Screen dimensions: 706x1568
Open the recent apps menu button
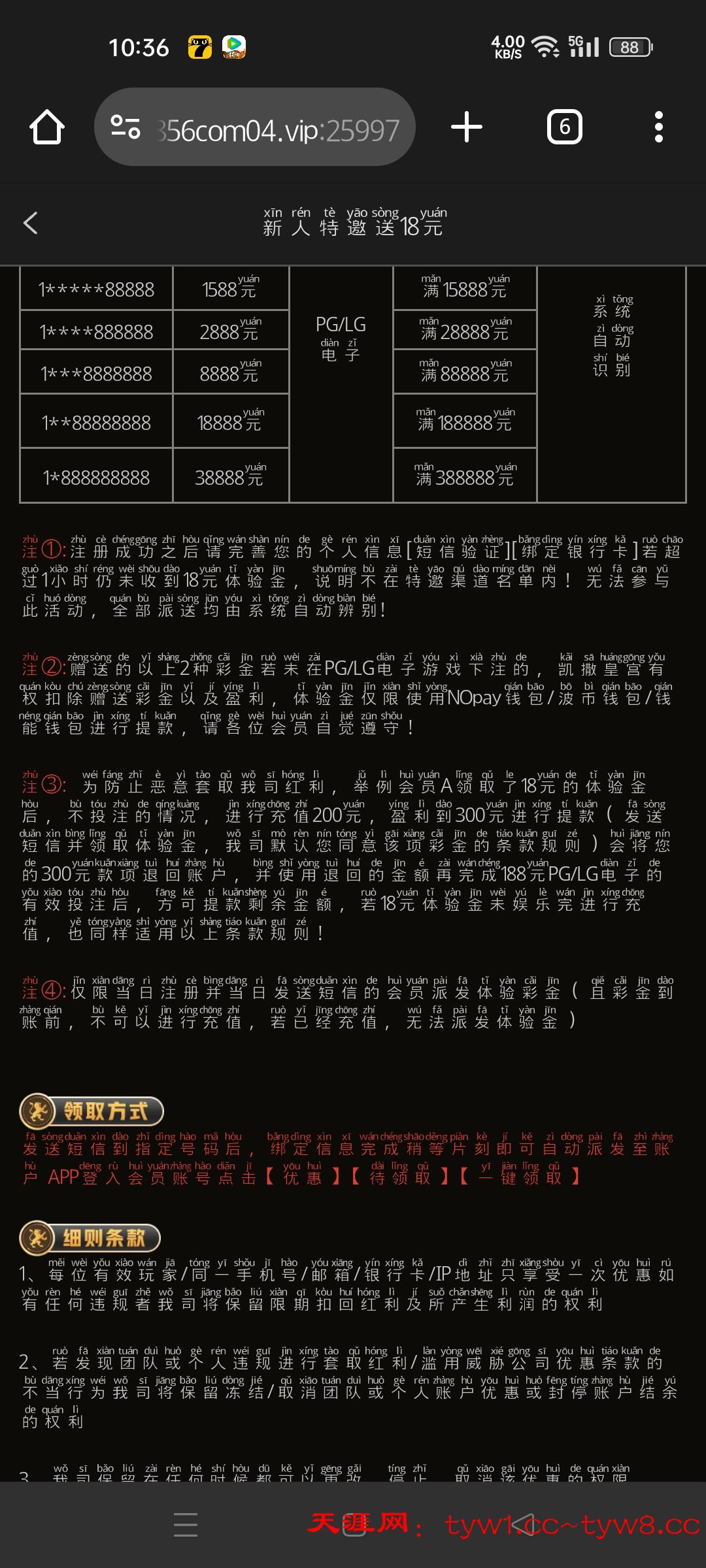click(186, 1524)
